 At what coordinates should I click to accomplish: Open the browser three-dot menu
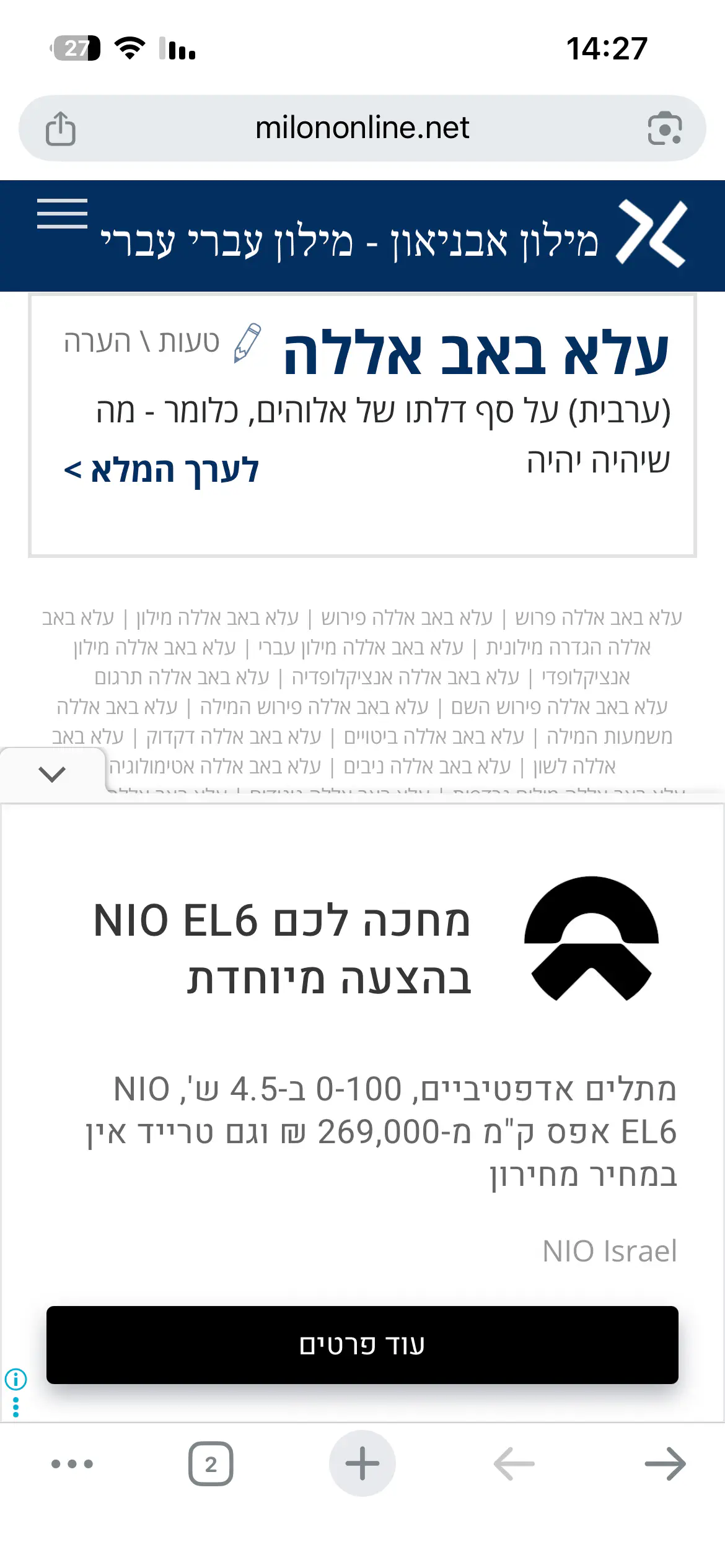[x=72, y=1464]
